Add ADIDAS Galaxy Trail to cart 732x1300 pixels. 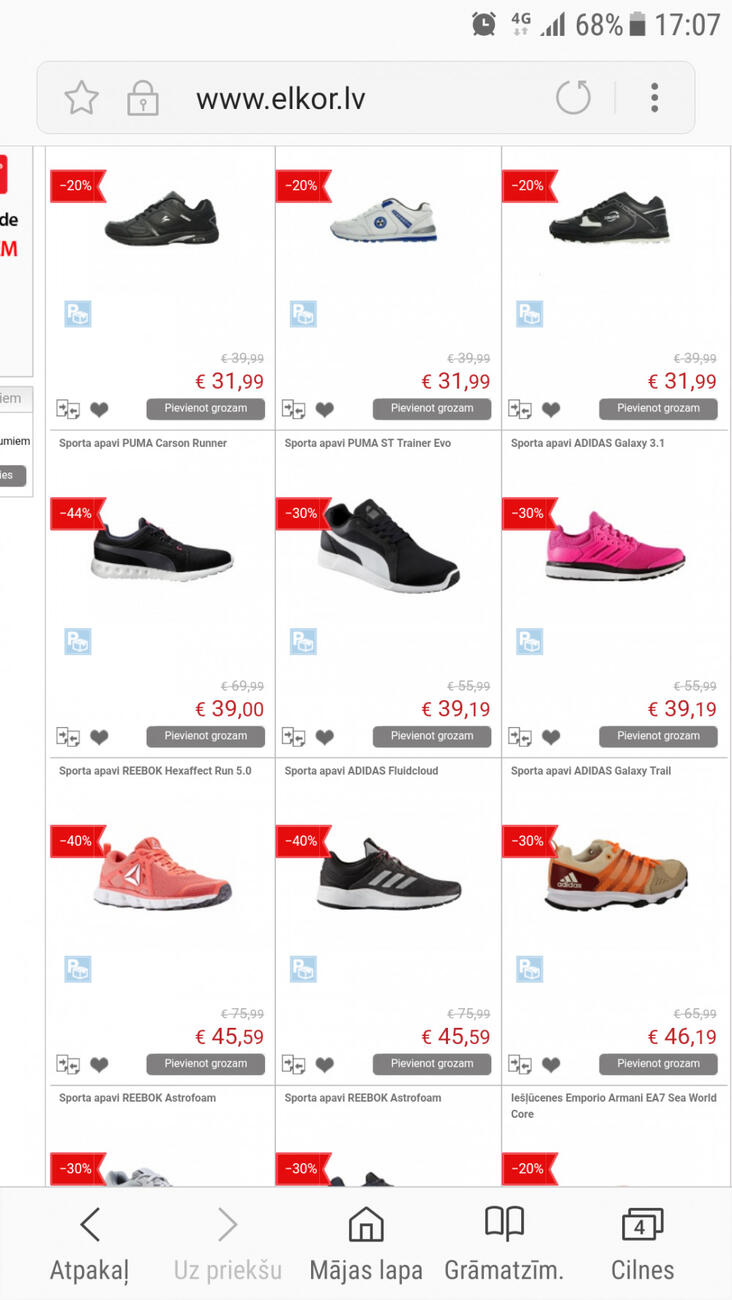658,1063
